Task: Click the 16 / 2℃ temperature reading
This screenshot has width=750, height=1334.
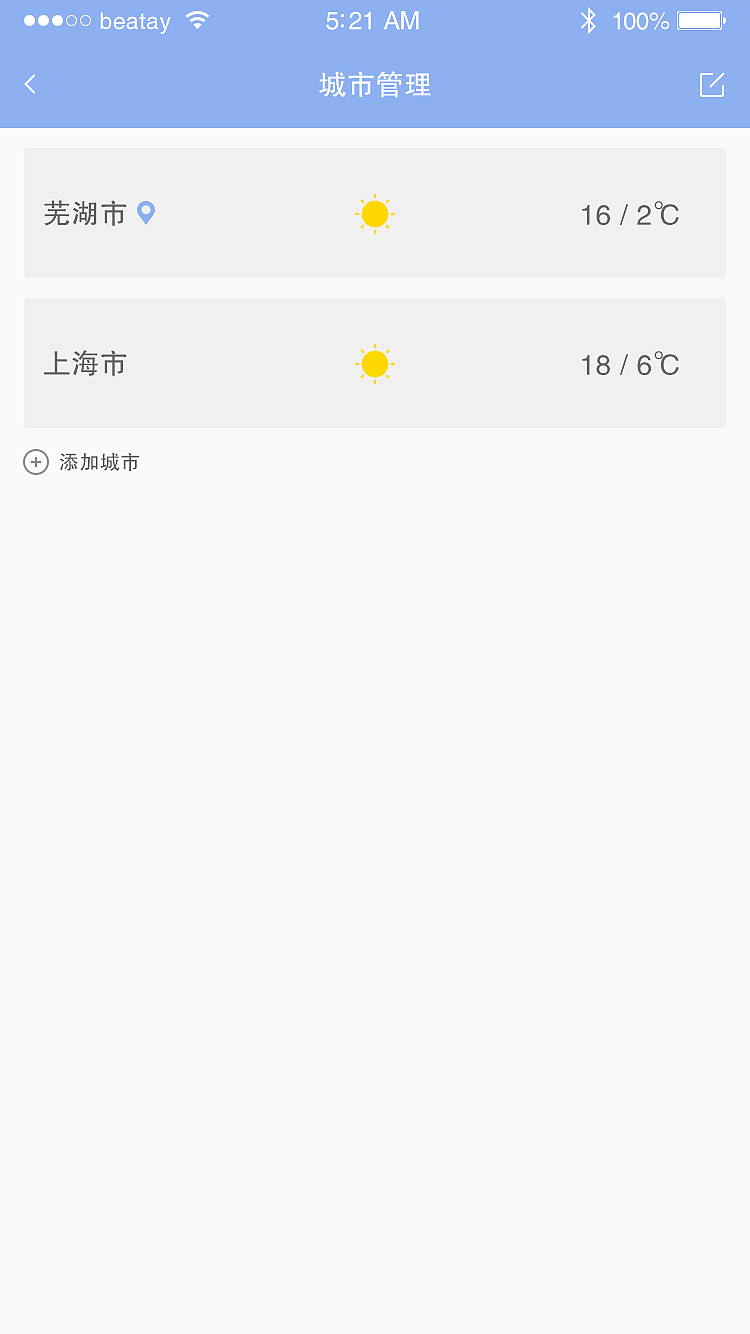Action: coord(629,213)
